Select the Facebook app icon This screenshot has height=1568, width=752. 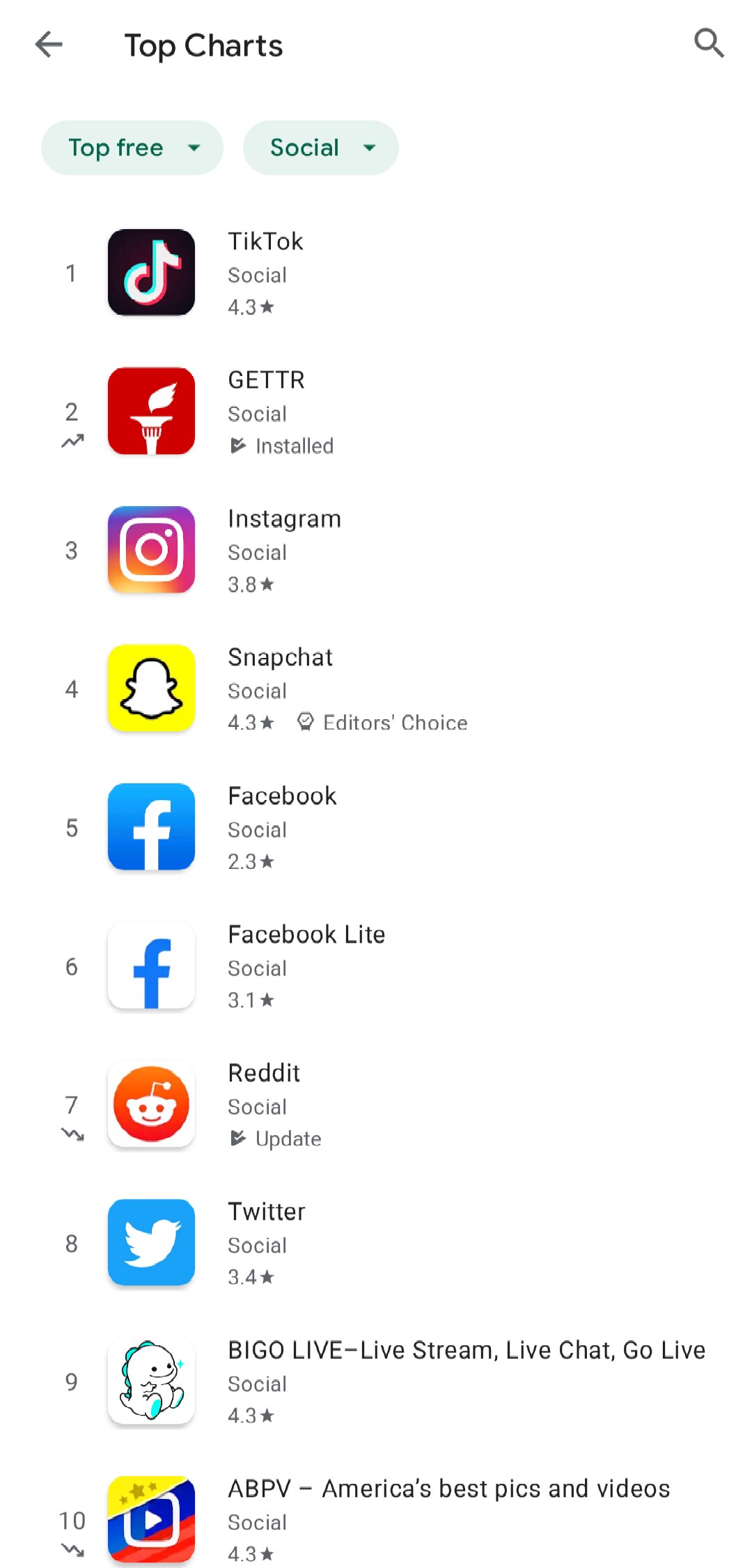(150, 827)
